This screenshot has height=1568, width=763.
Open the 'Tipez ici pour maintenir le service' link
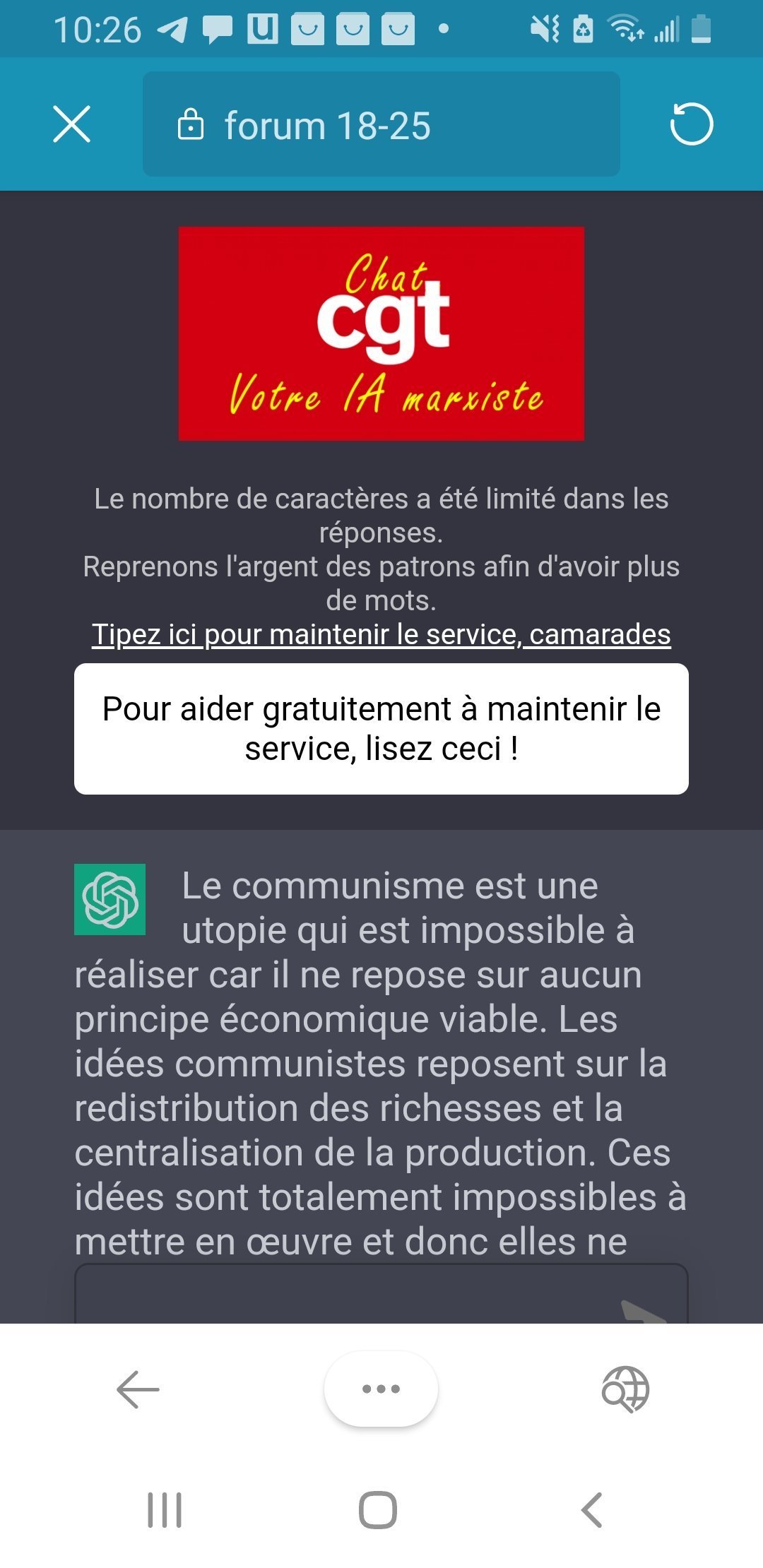(381, 634)
